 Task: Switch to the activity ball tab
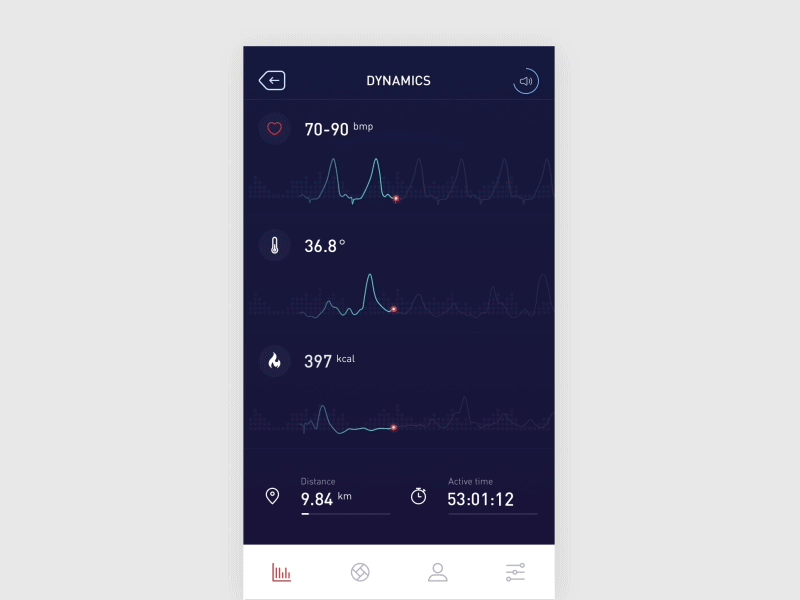point(360,573)
